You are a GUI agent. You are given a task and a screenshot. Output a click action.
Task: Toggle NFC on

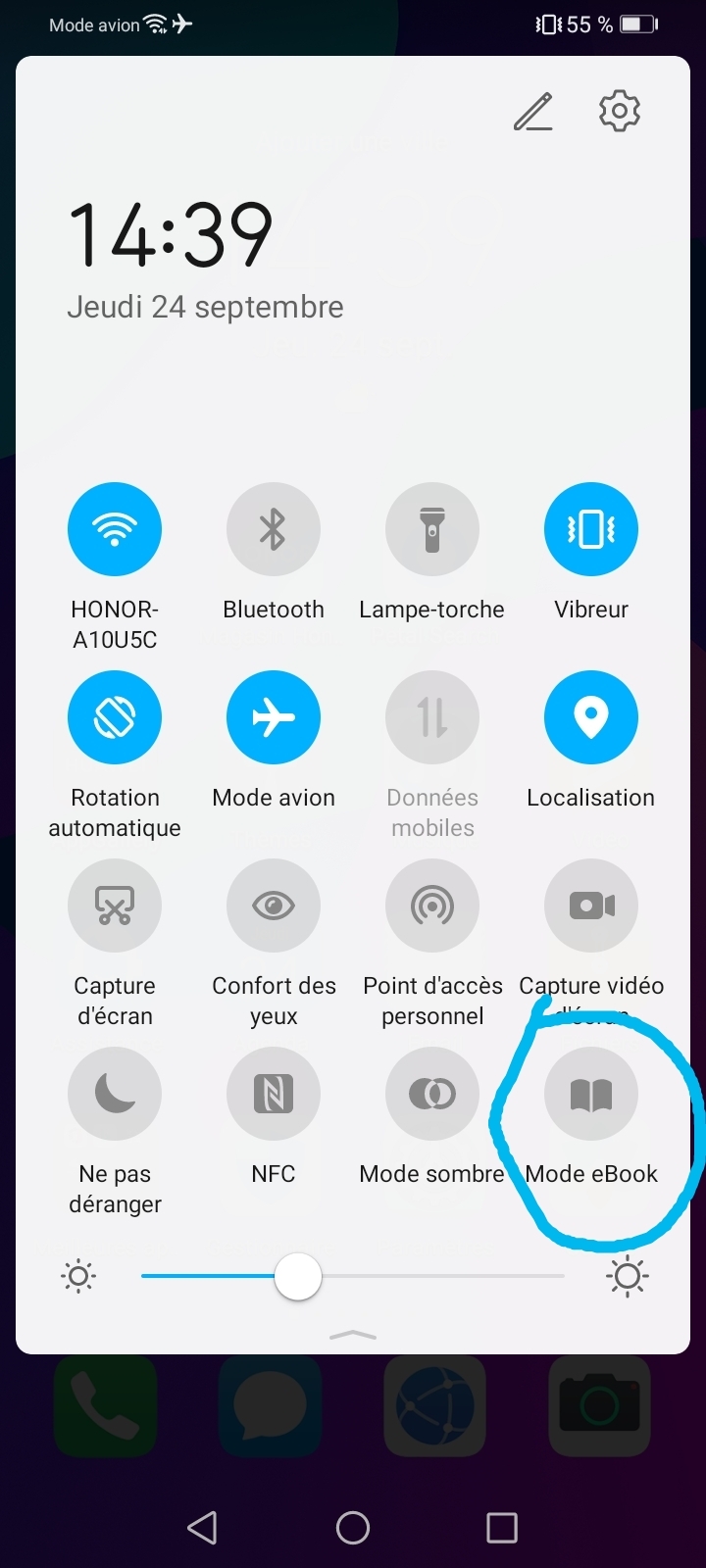pos(273,1094)
